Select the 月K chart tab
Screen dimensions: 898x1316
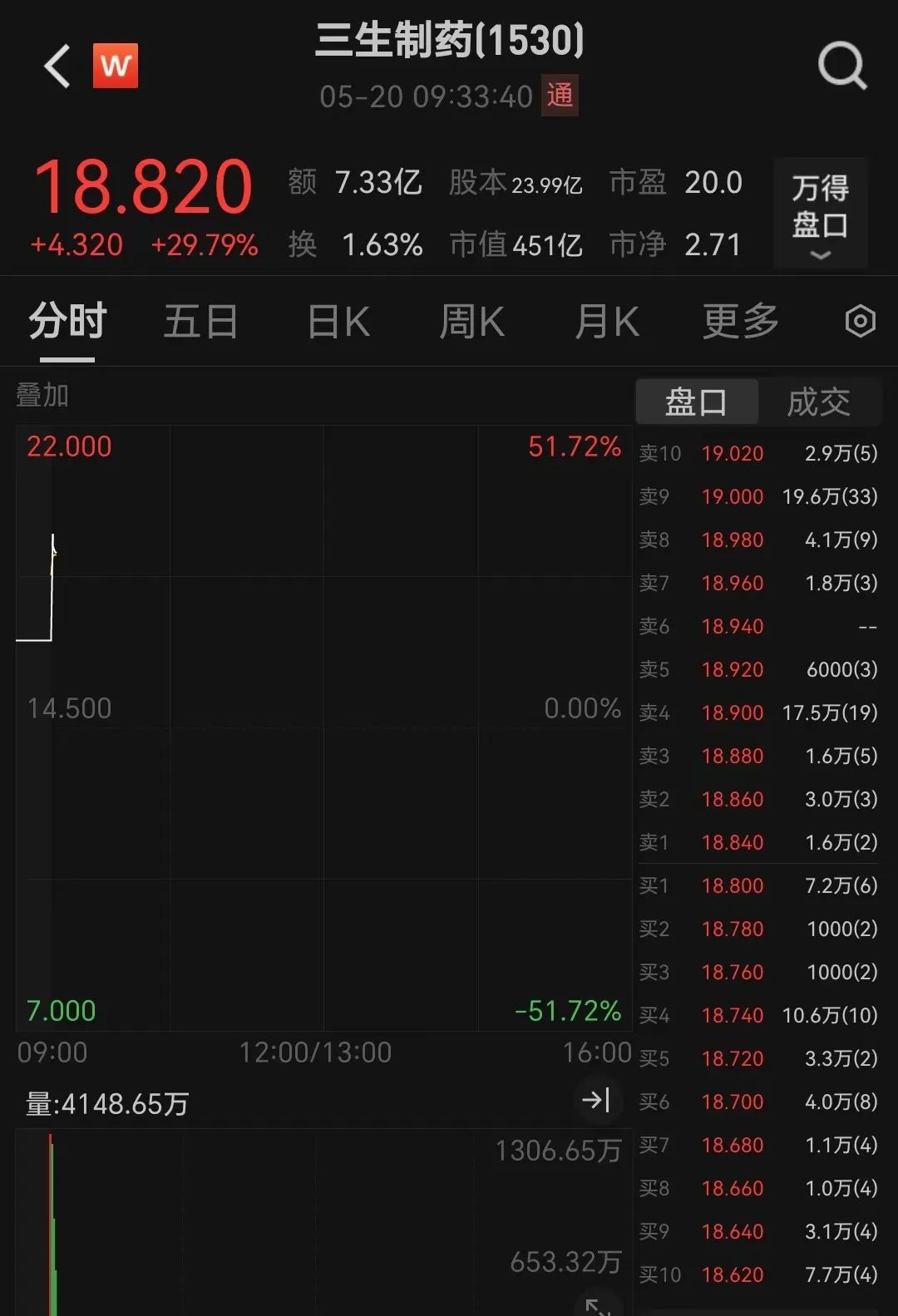[x=607, y=322]
